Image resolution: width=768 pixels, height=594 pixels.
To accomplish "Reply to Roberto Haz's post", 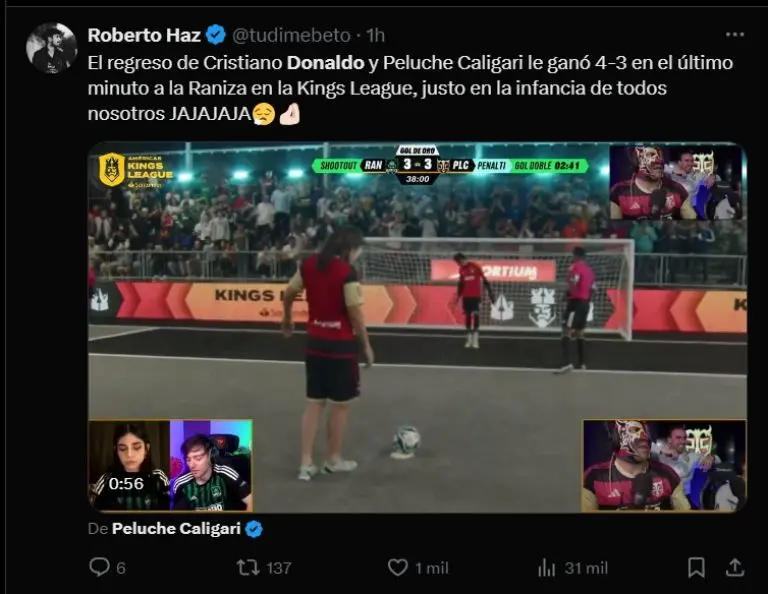I will [x=100, y=567].
